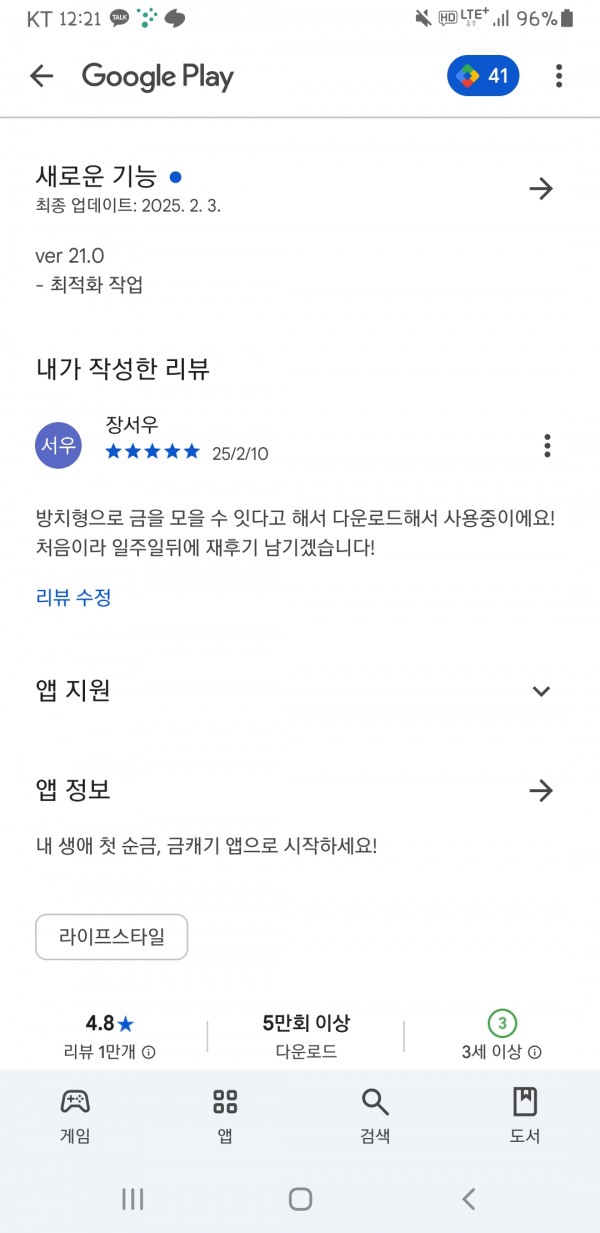Switch to the 도서 tab

click(525, 1115)
